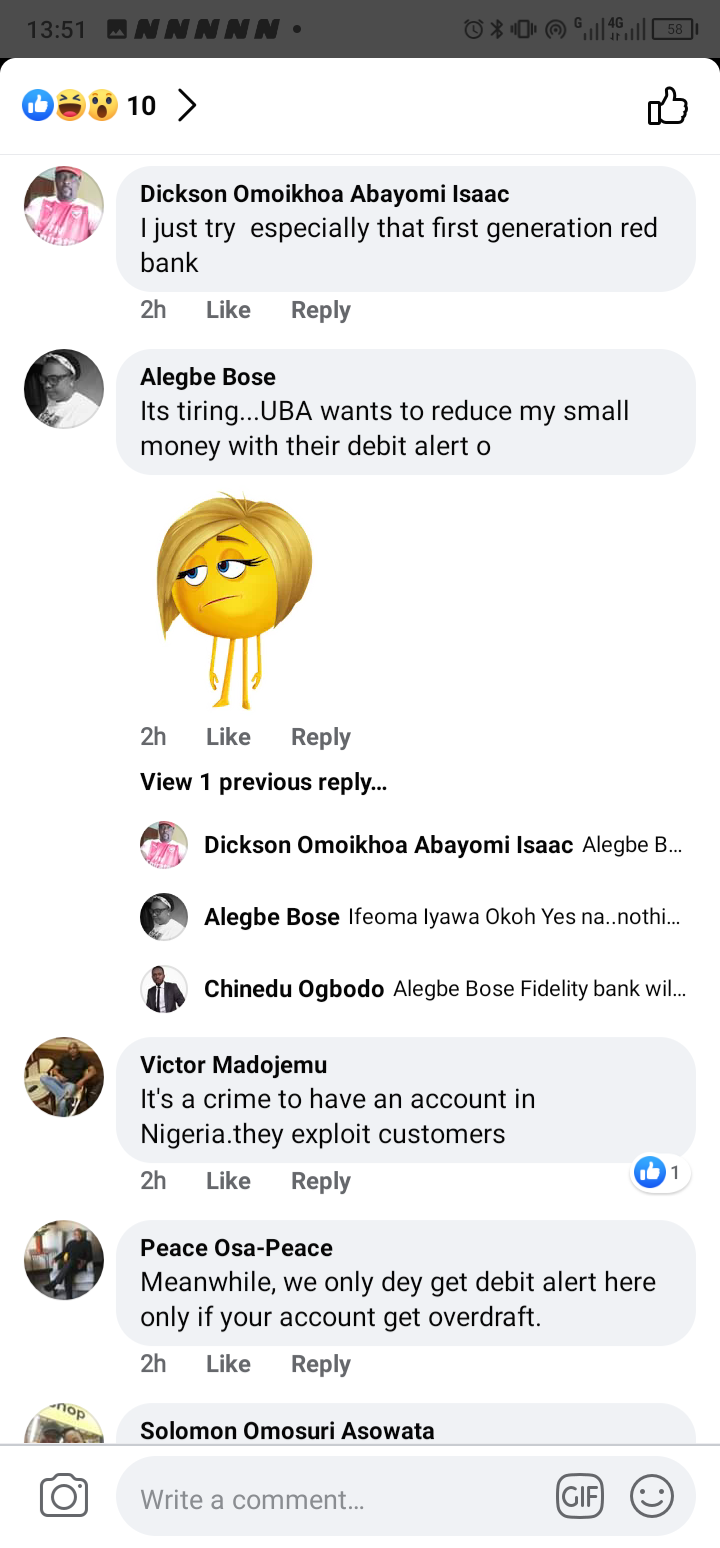Expand View 1 previous reply
Image resolution: width=720 pixels, height=1548 pixels.
pos(263,782)
